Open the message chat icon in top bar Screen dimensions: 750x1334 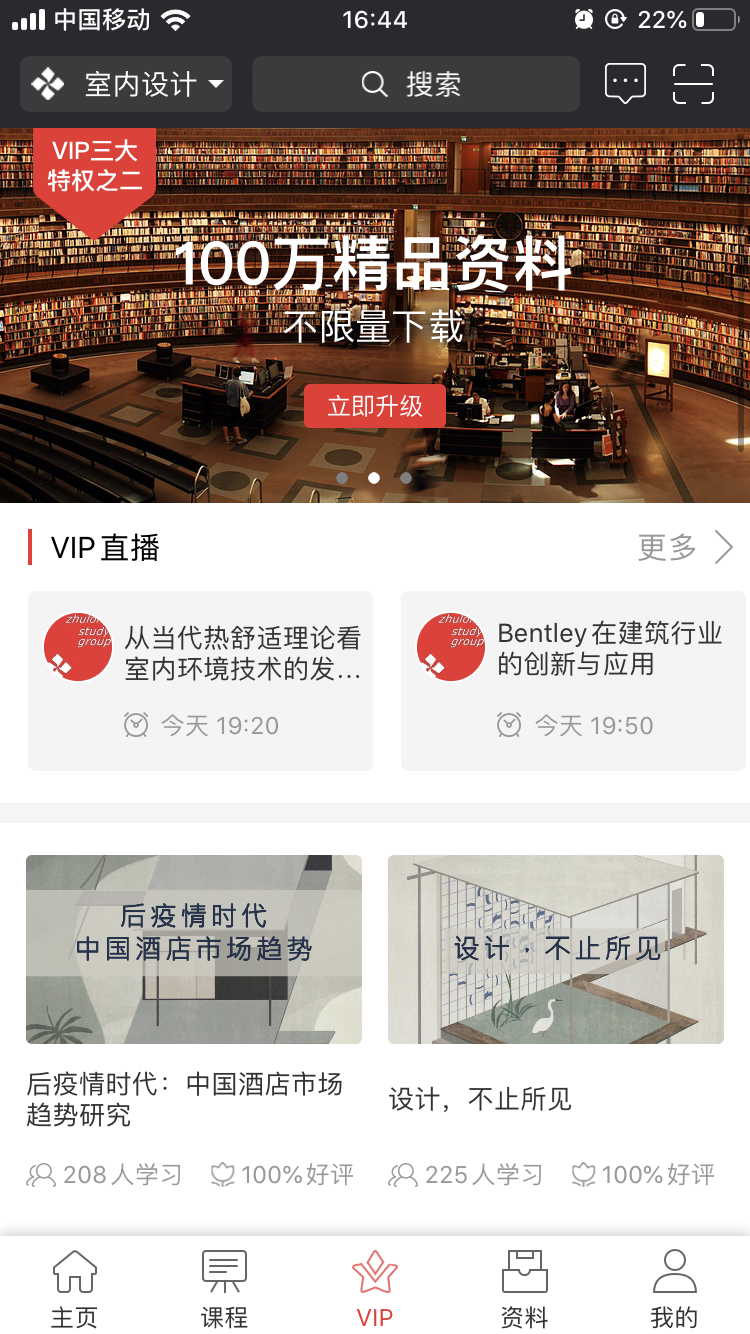pyautogui.click(x=625, y=84)
